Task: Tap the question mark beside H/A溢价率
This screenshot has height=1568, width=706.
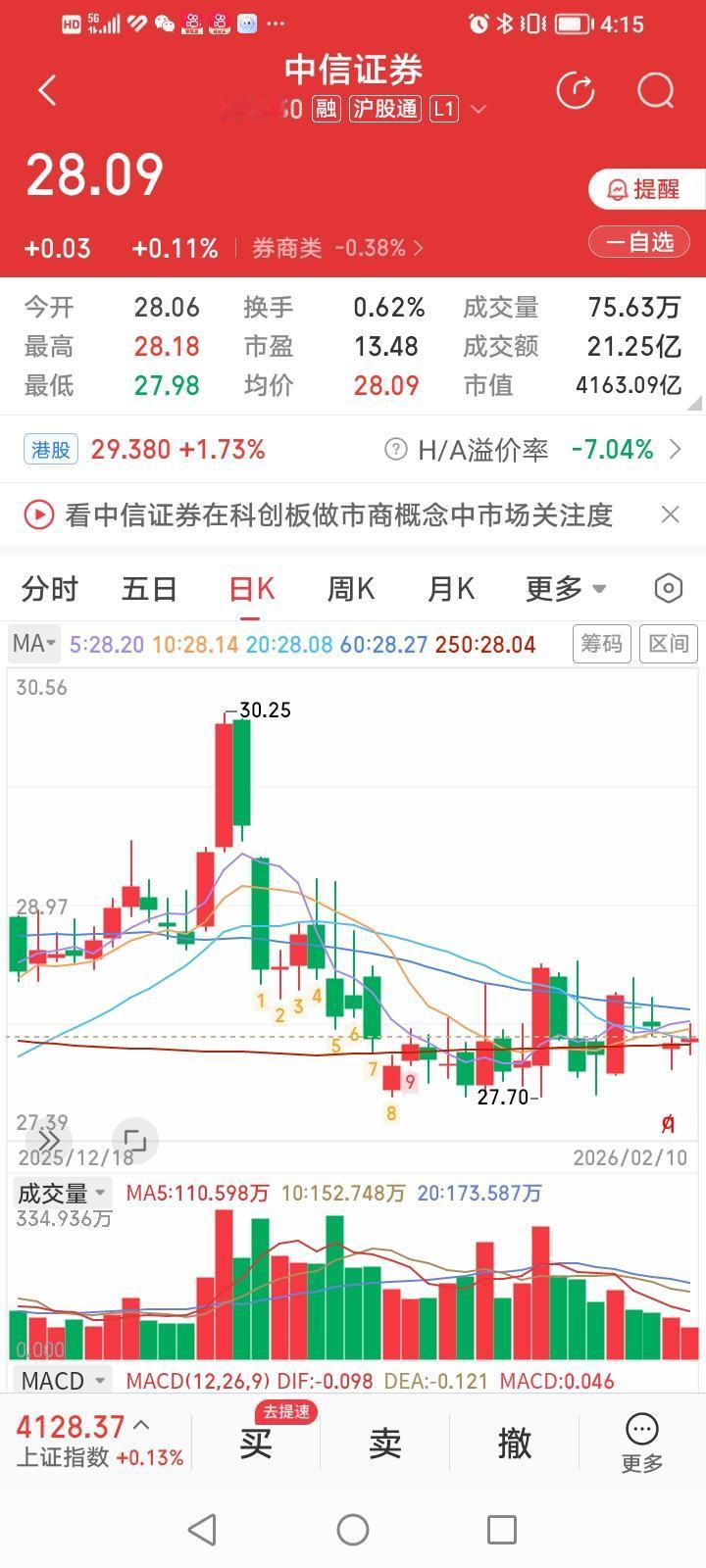Action: coord(396,449)
